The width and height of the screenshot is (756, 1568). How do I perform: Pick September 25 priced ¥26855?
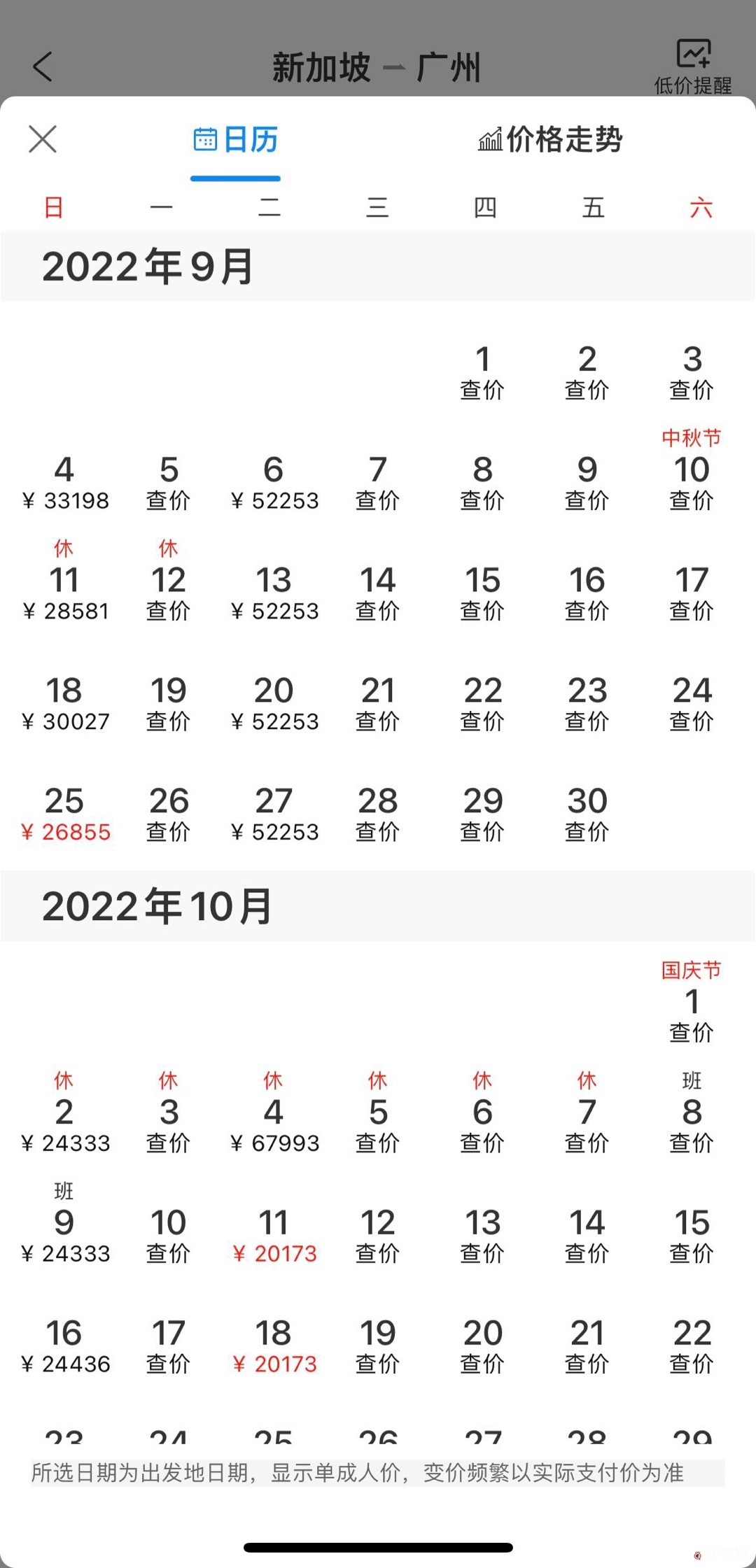(x=64, y=814)
